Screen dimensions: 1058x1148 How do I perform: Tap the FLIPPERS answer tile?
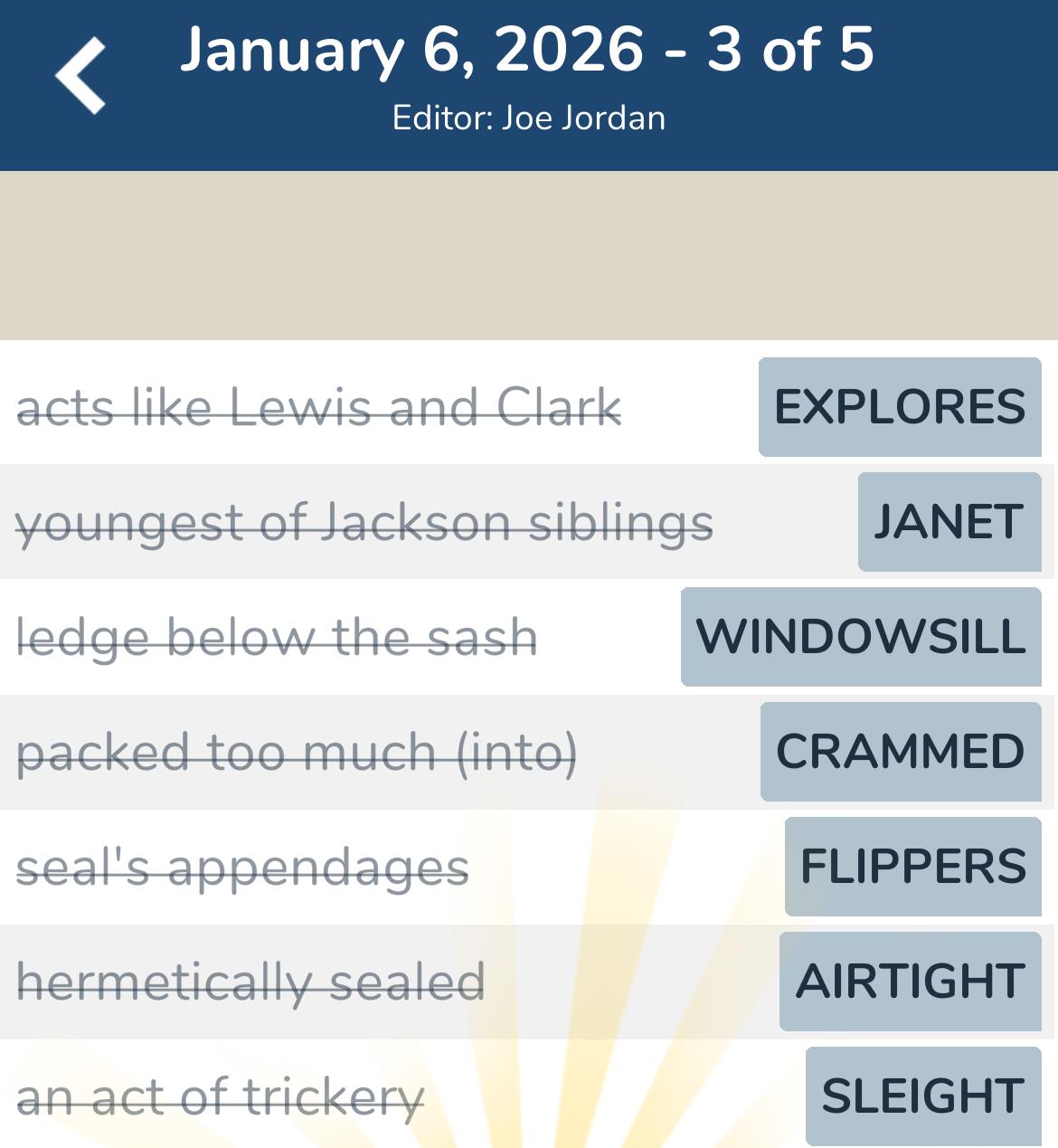point(912,865)
